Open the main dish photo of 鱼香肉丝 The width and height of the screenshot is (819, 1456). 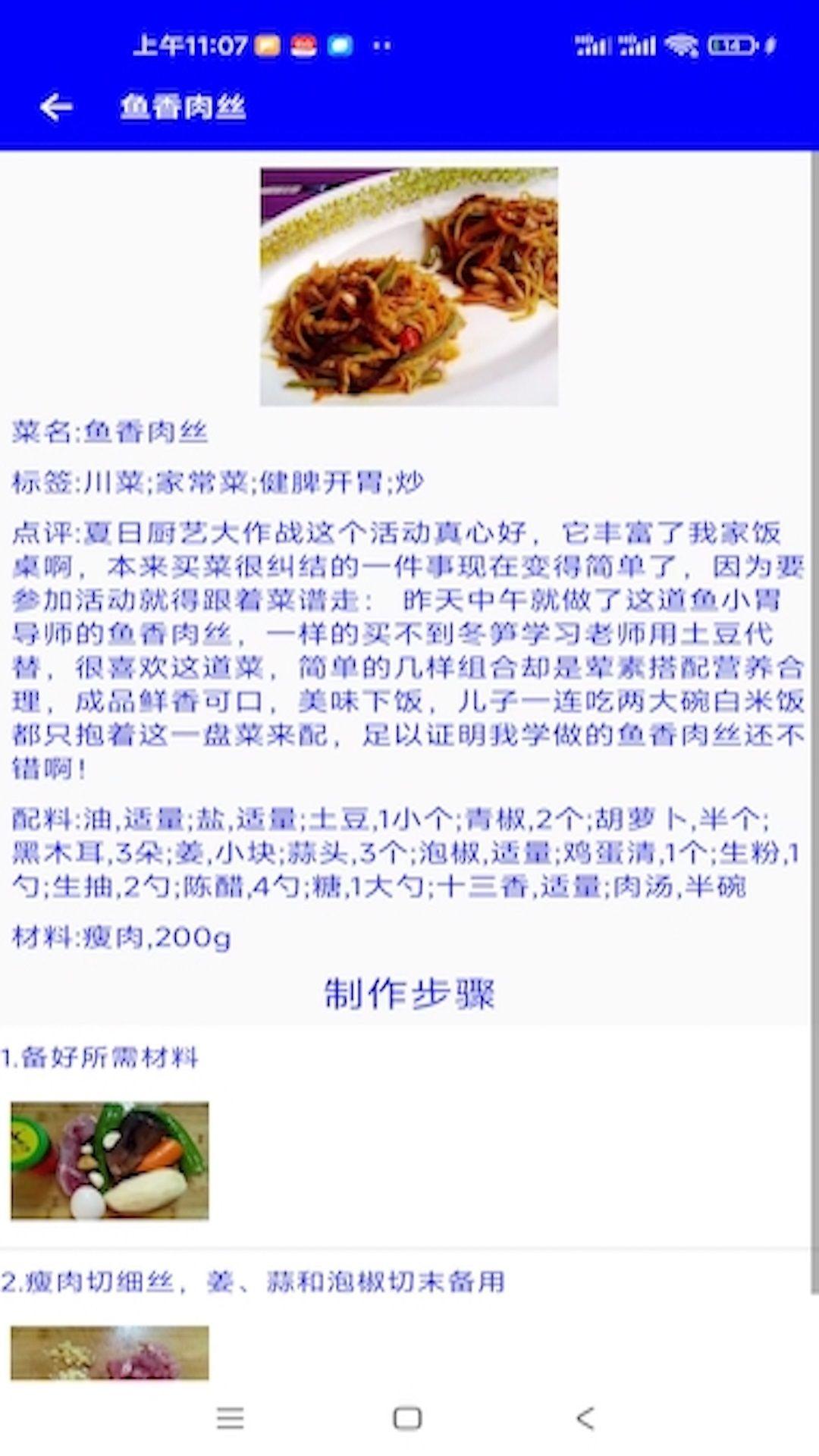(x=409, y=284)
